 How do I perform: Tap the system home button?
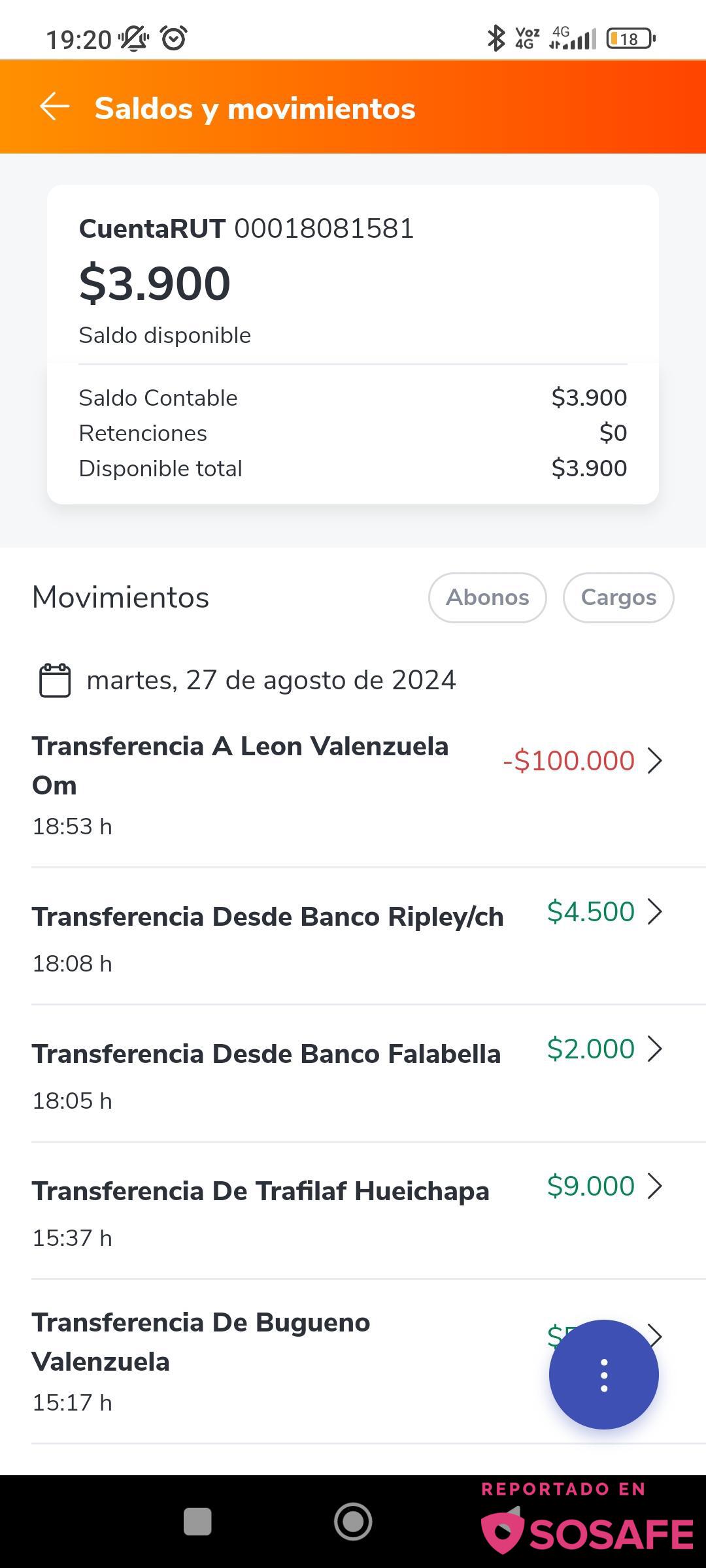click(353, 1522)
